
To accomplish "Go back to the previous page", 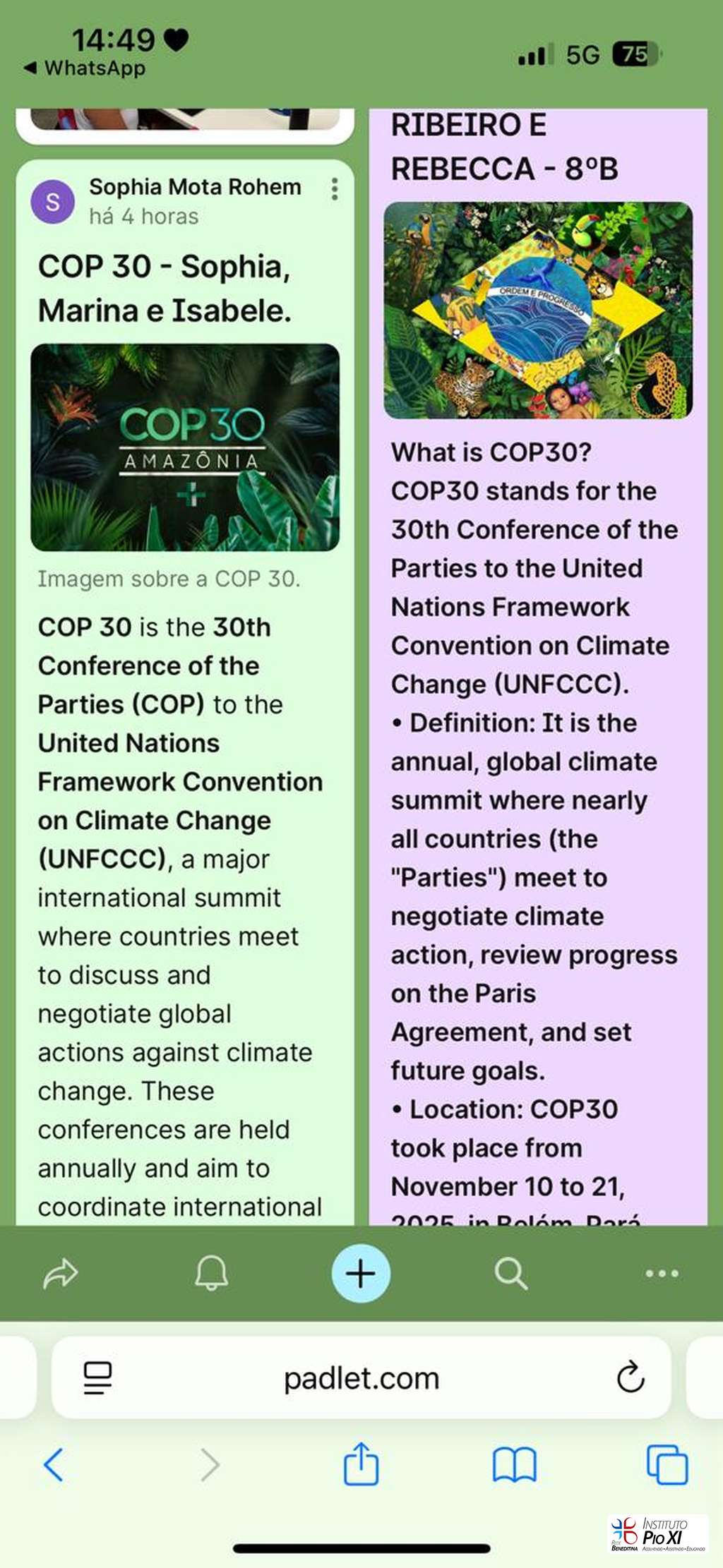I will point(54,1464).
